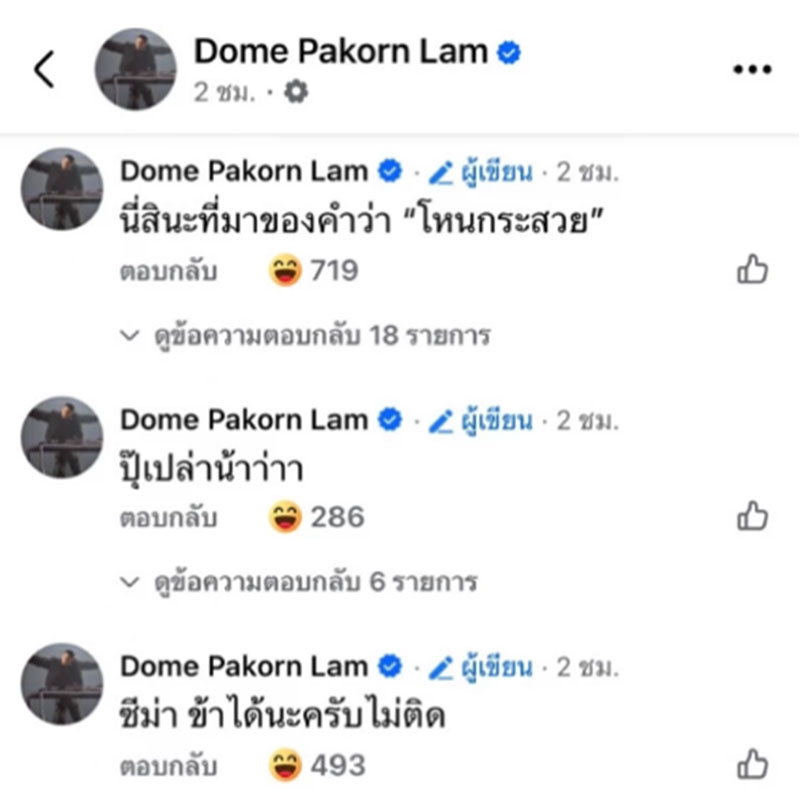Like the comment starting with "ซีม่า"
800x798 pixels.
[x=752, y=766]
